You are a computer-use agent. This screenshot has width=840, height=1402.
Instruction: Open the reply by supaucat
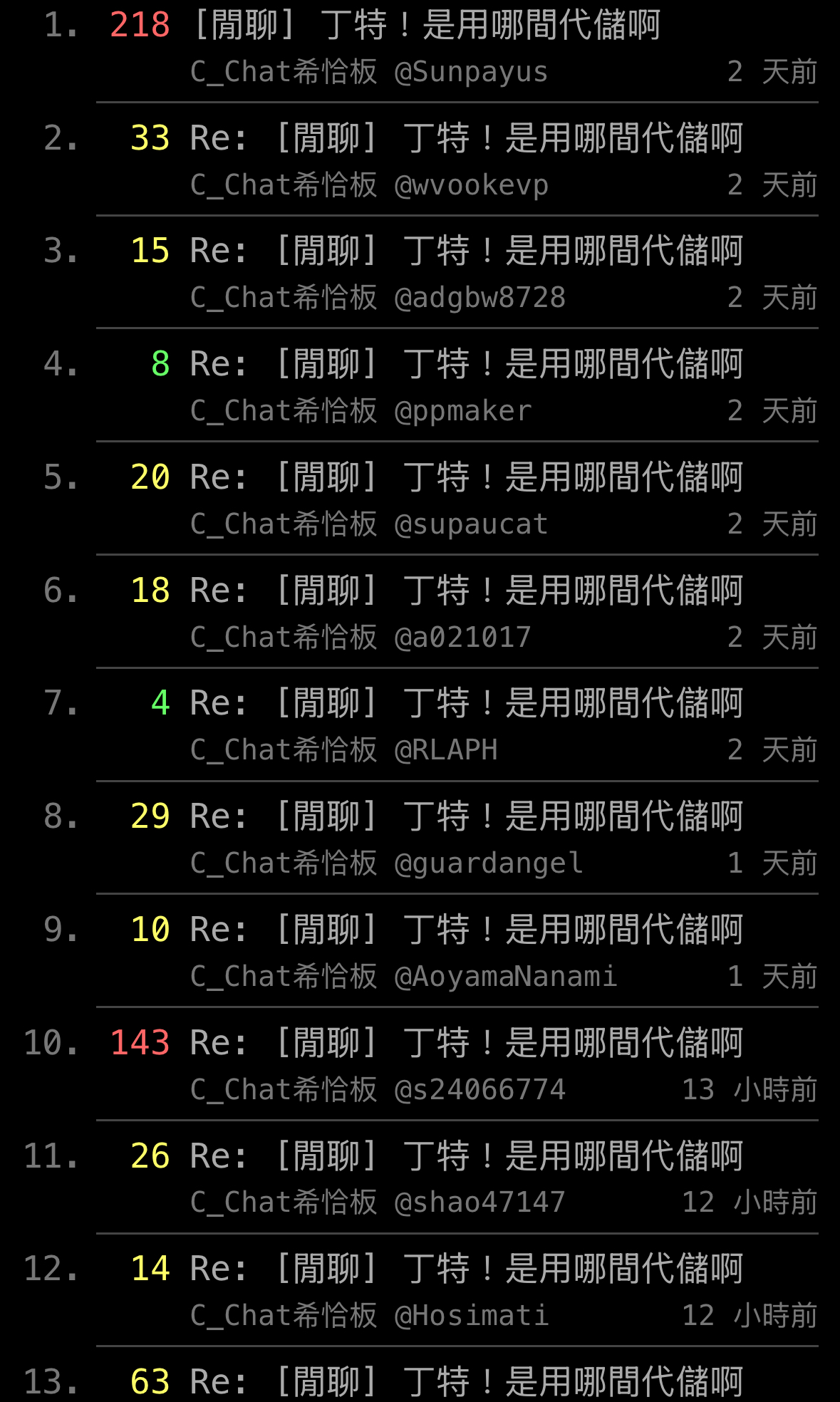click(420, 499)
